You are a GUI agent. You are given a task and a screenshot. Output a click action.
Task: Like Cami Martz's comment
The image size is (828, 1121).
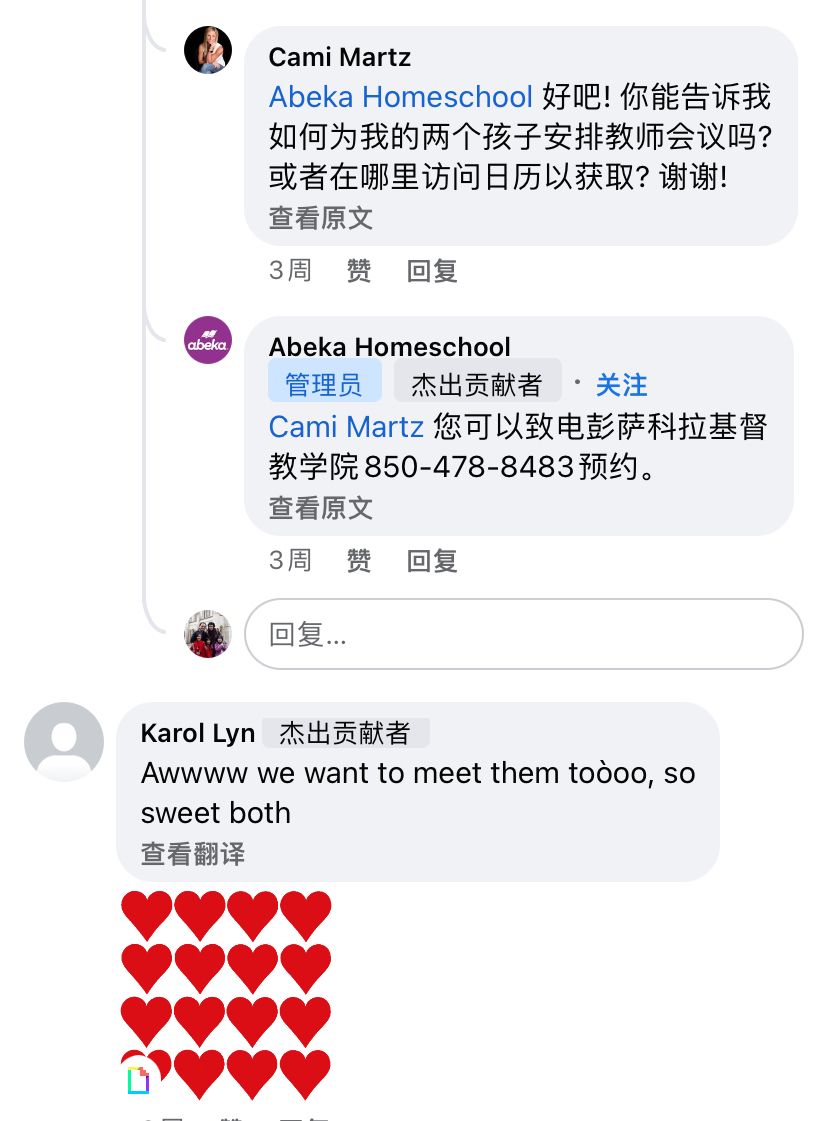(358, 270)
